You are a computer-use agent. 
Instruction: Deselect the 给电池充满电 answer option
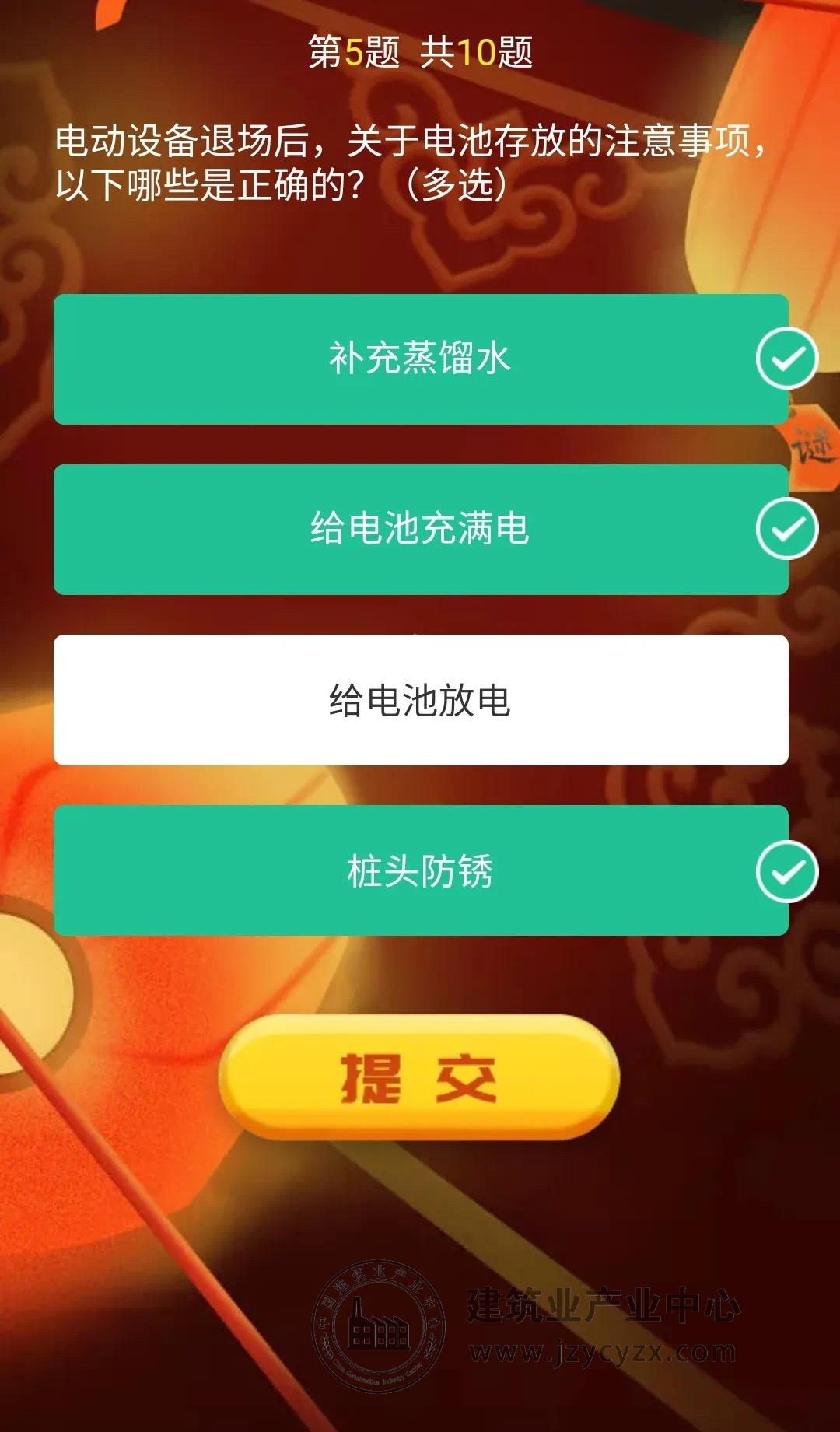coord(420,529)
